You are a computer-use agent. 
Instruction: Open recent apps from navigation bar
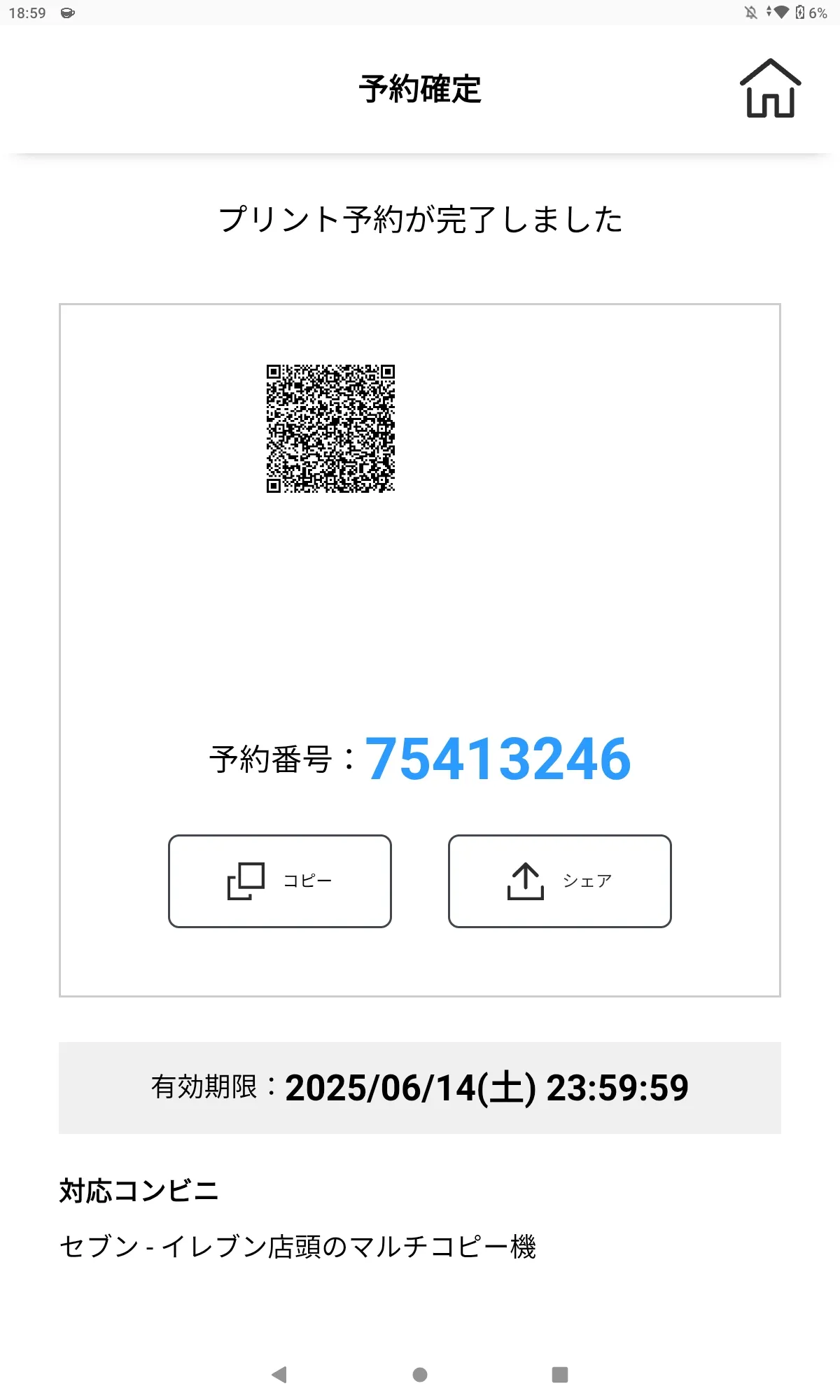(x=559, y=1374)
